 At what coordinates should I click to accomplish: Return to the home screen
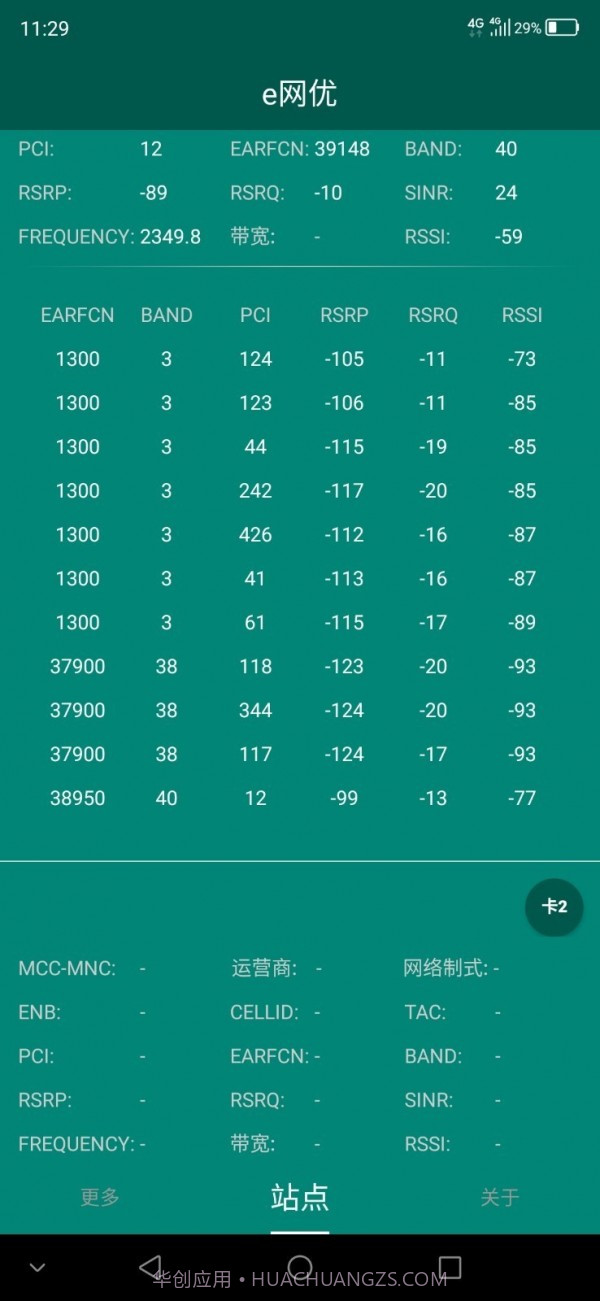coord(300,1267)
